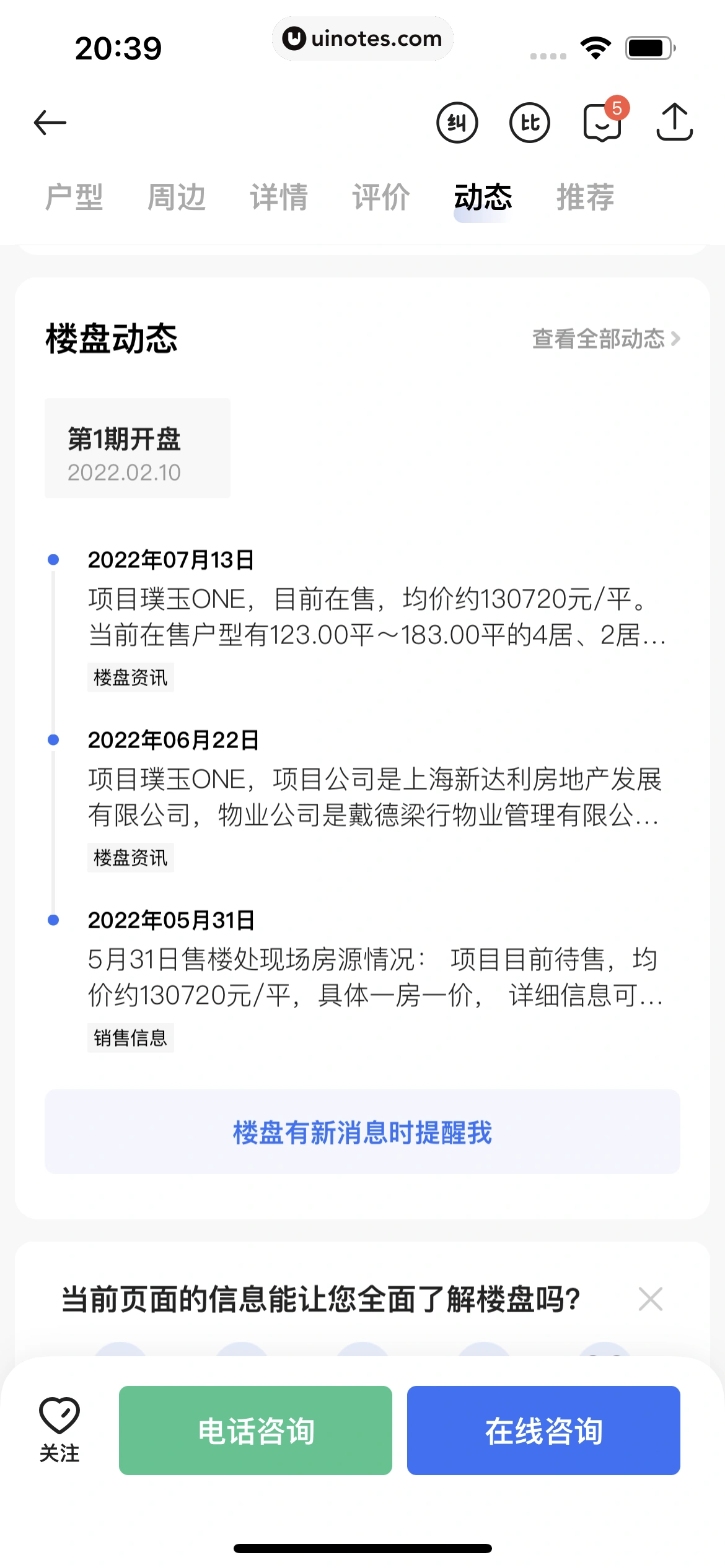Go back to the previous page
725x1568 pixels.
50,123
